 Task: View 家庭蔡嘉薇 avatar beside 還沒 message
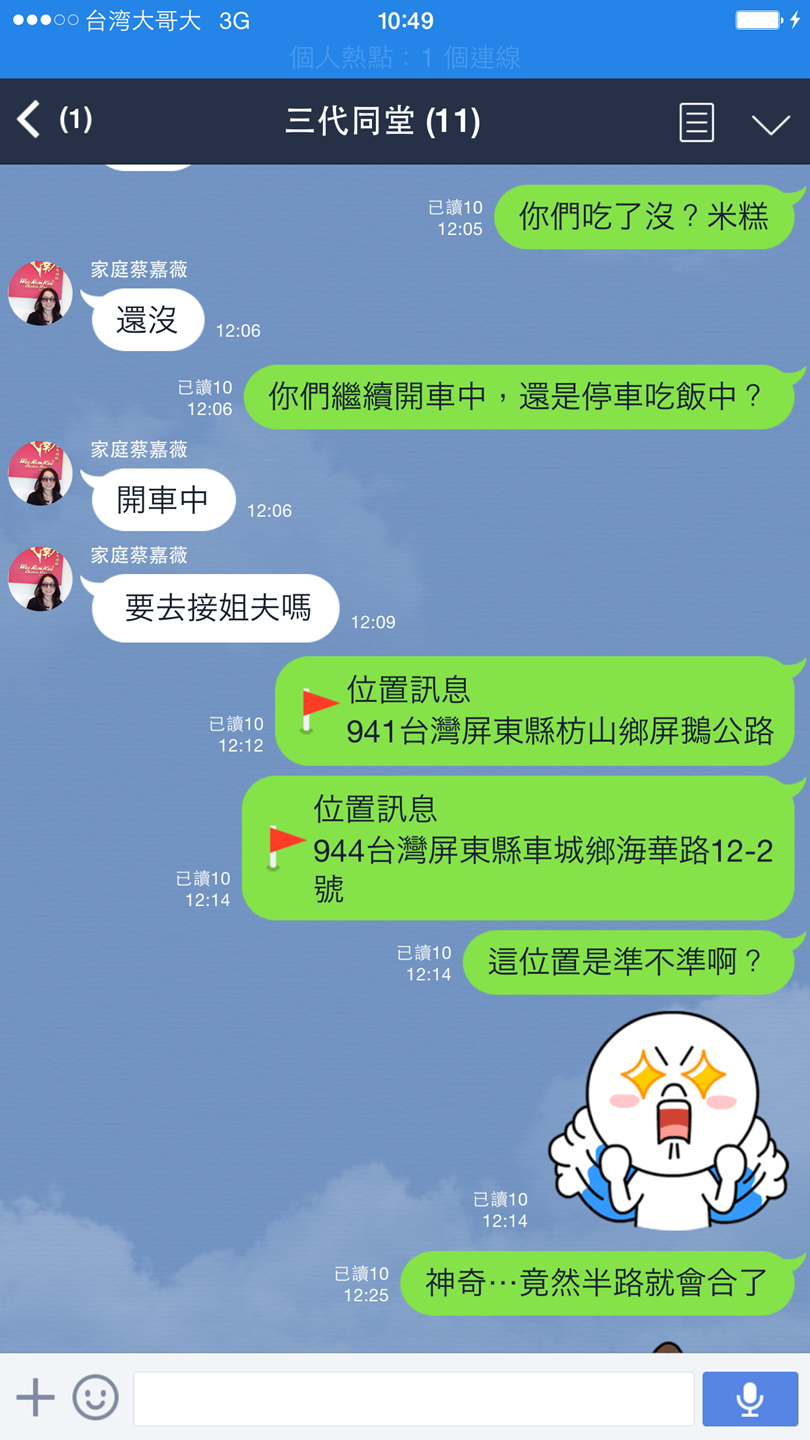[40, 294]
